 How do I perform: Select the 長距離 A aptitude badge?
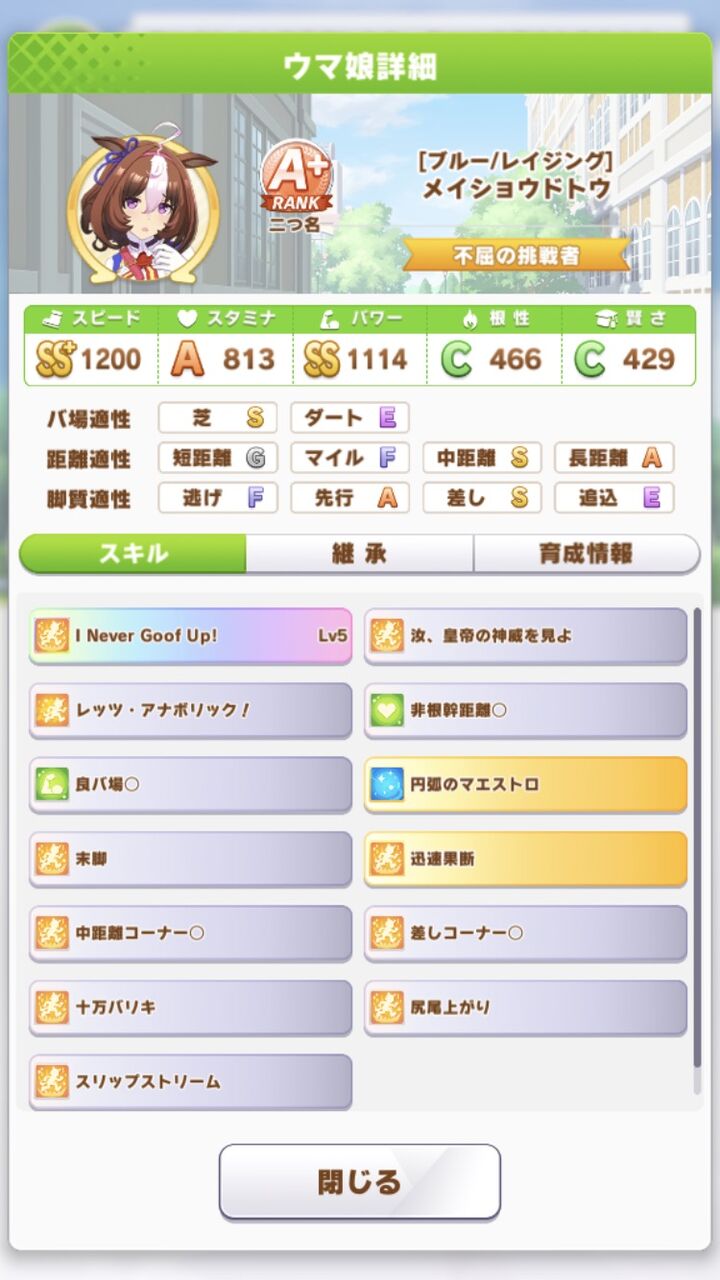614,458
